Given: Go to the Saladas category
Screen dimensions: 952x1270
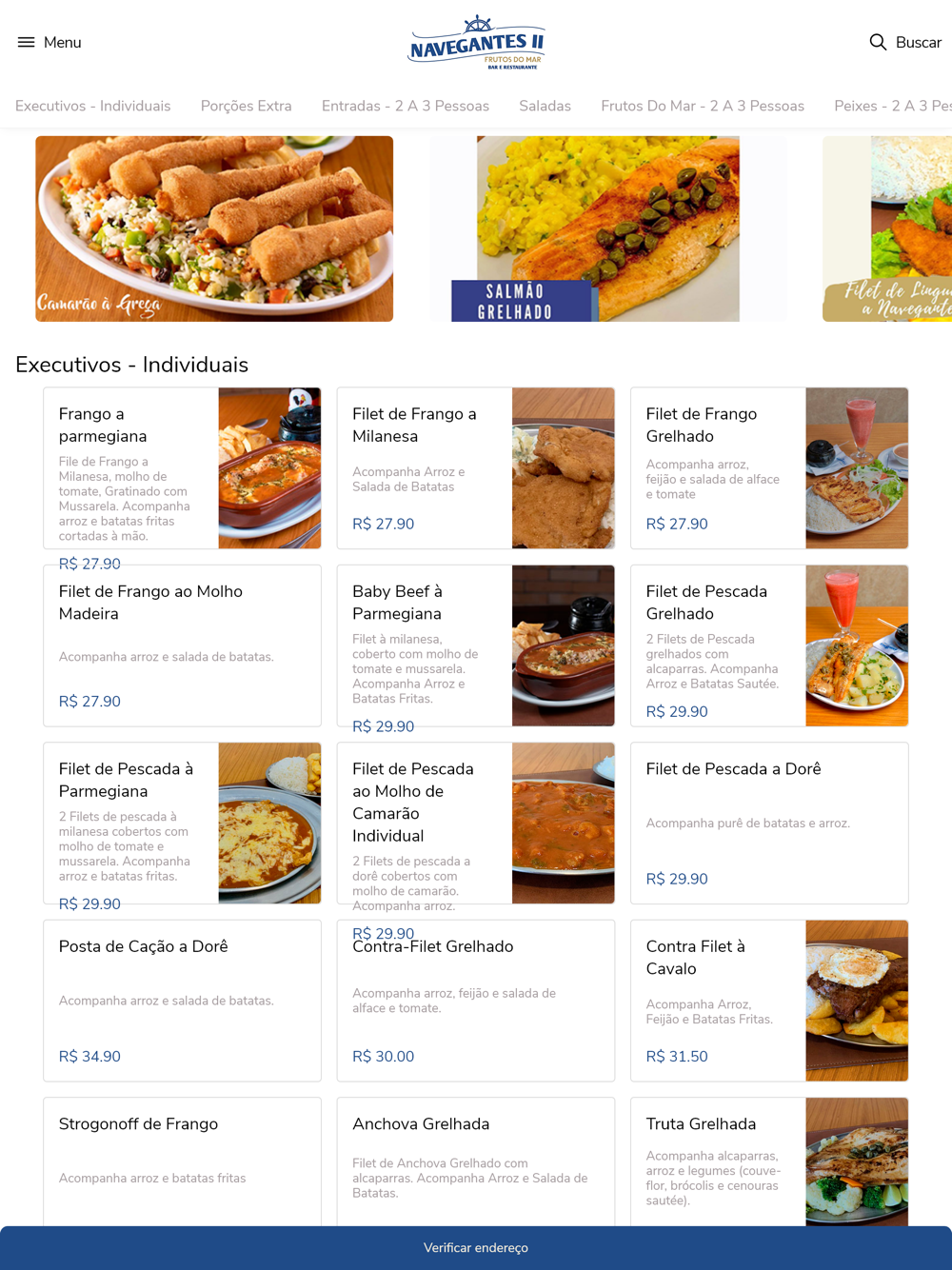Looking at the screenshot, I should (545, 106).
